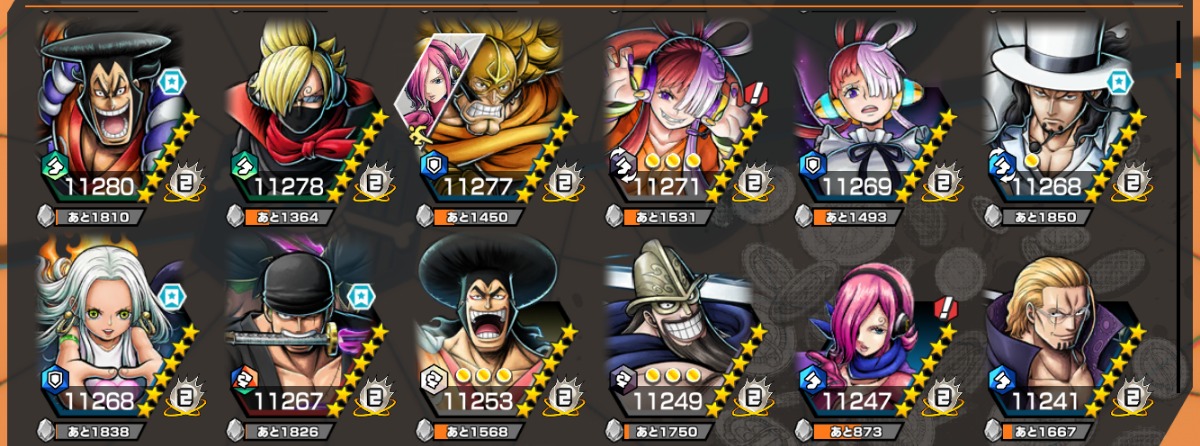Select the character card with power 11269
This screenshot has height=446, width=1200.
coord(868,110)
